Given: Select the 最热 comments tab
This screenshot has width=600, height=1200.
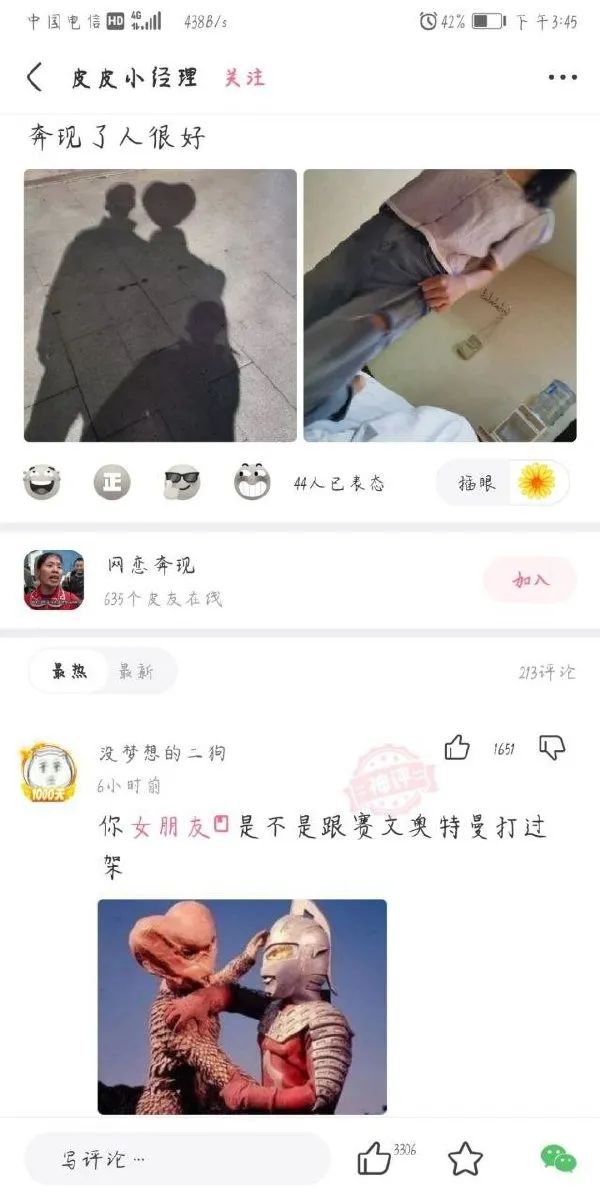Looking at the screenshot, I should [70, 672].
